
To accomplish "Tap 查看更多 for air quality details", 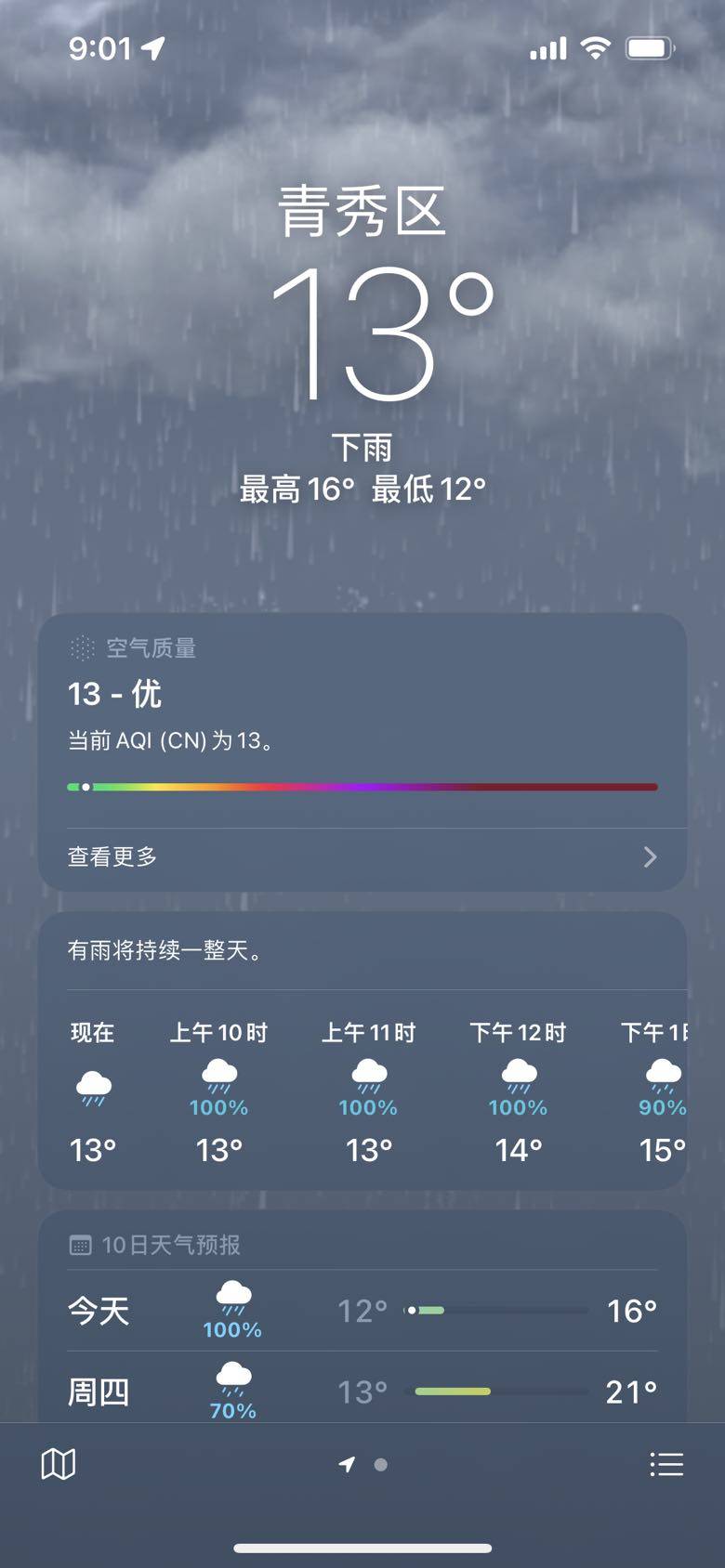I will coord(362,856).
